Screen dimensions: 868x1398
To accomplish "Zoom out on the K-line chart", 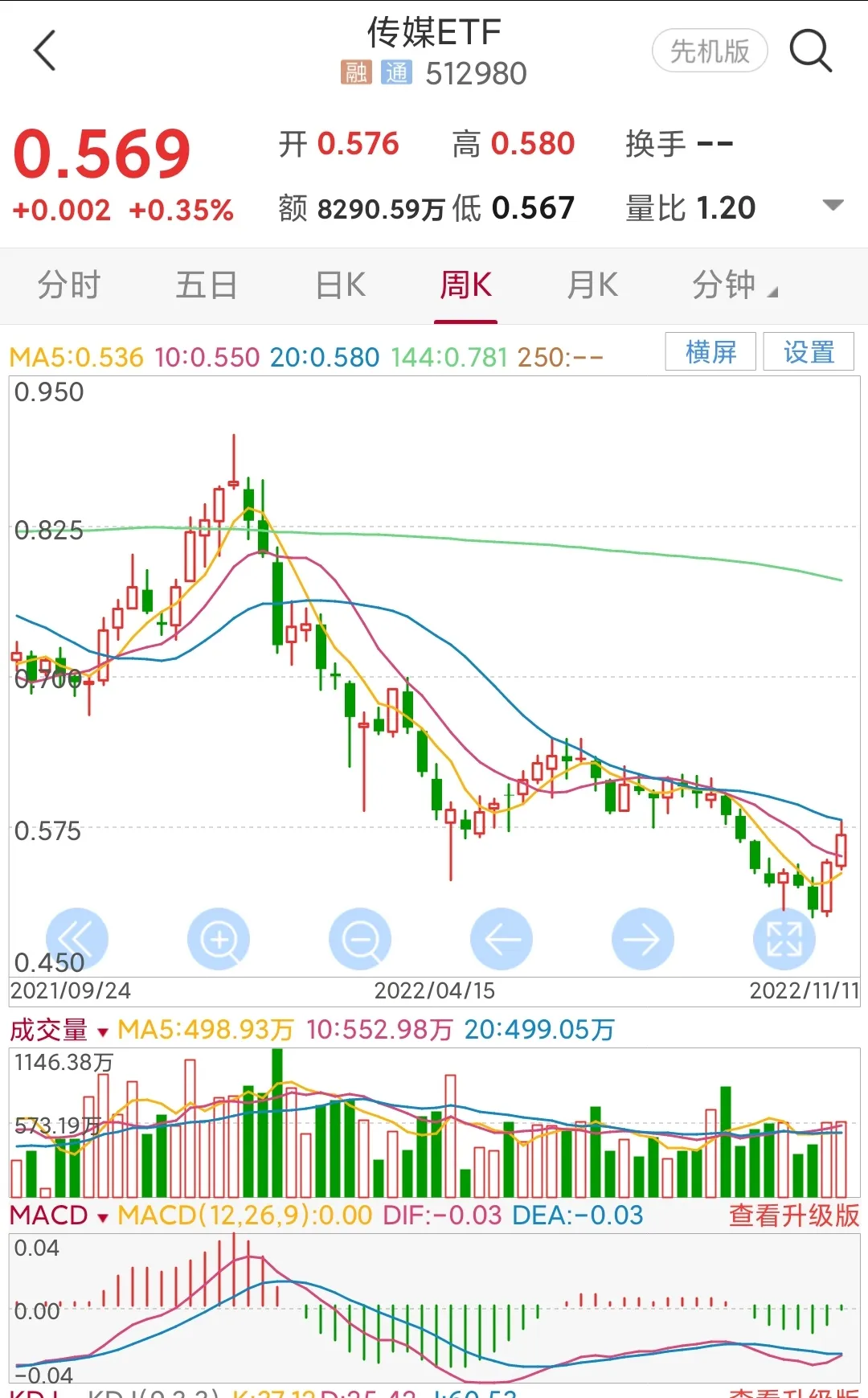I will point(360,938).
